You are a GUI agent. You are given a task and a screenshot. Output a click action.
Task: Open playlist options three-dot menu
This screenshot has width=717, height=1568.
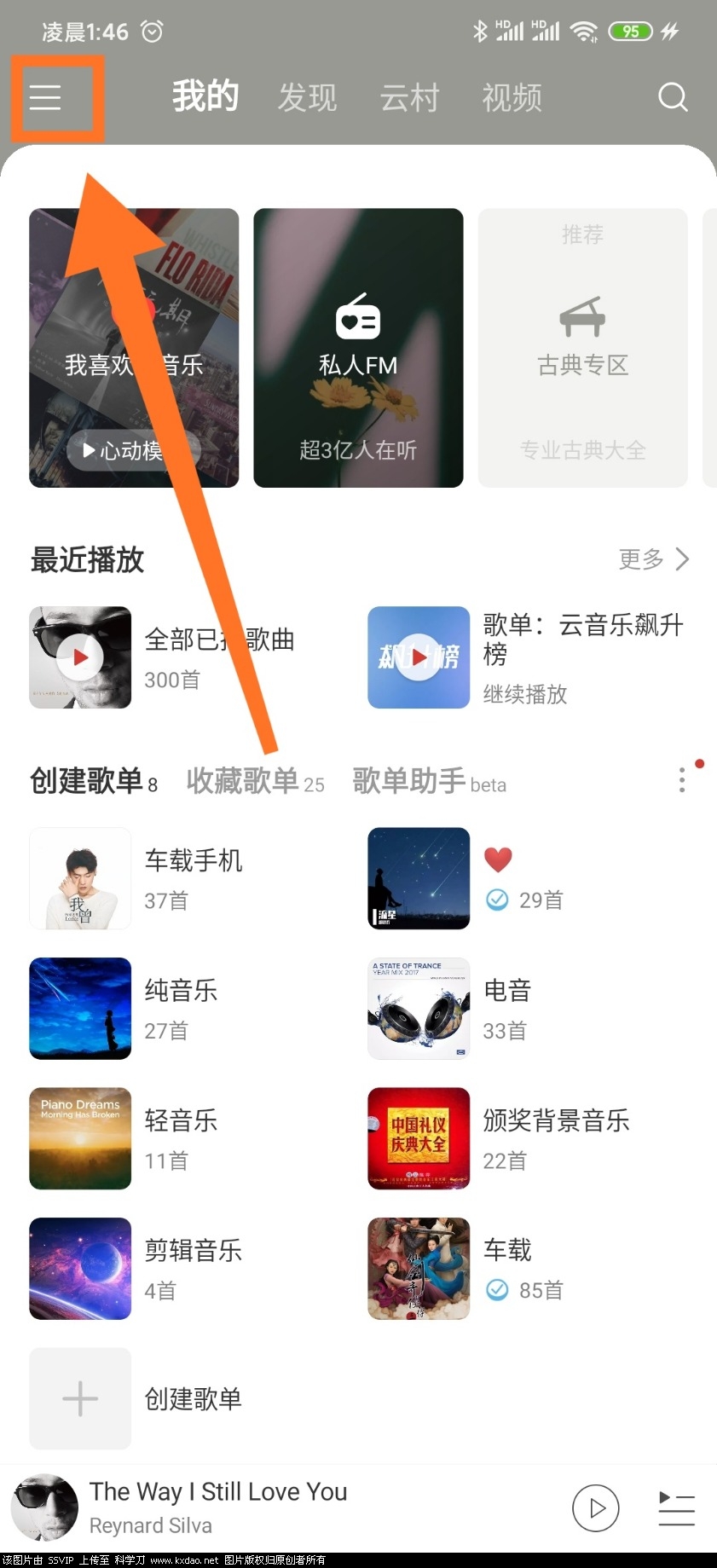point(681,779)
